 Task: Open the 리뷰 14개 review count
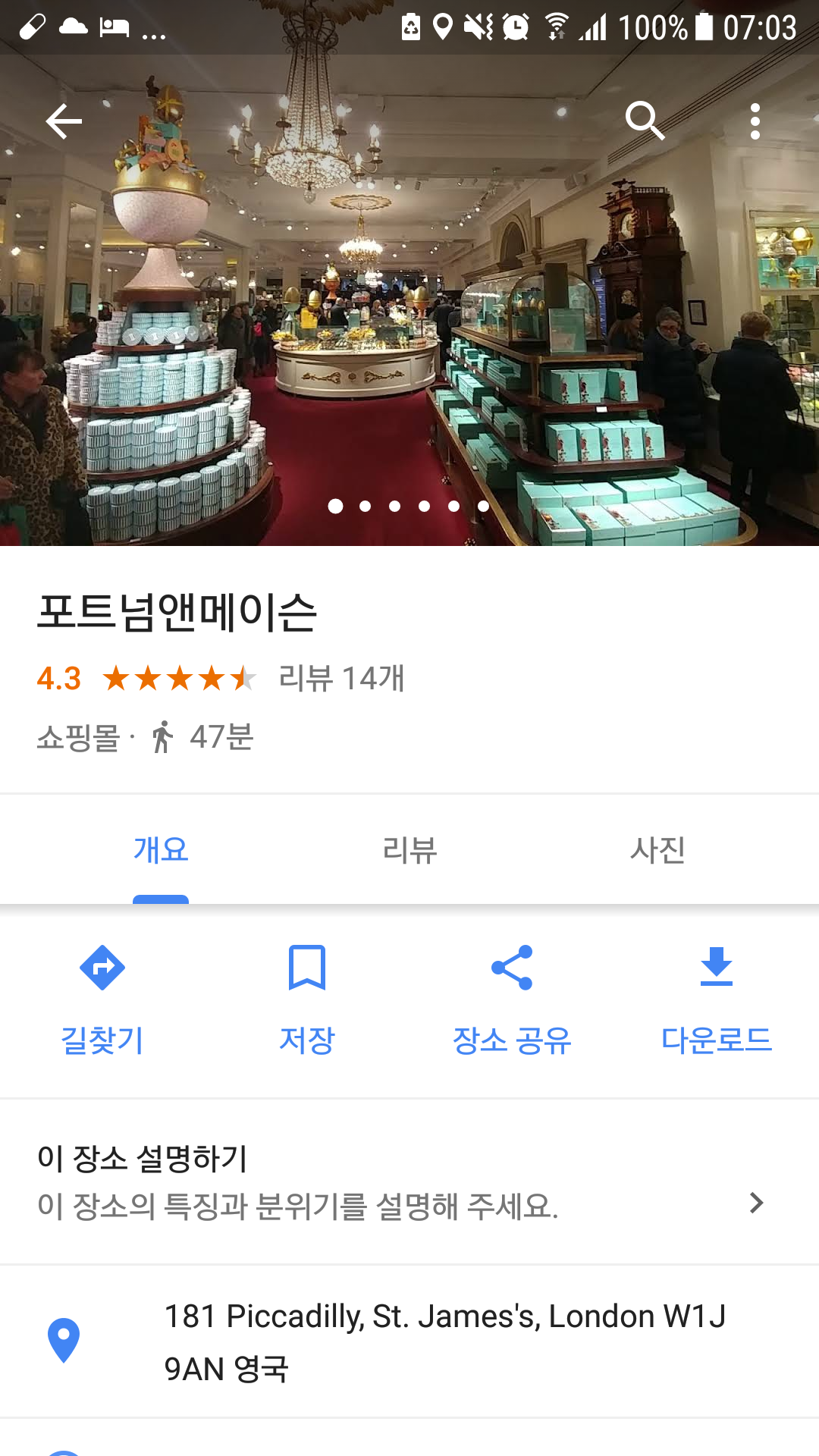point(341,678)
